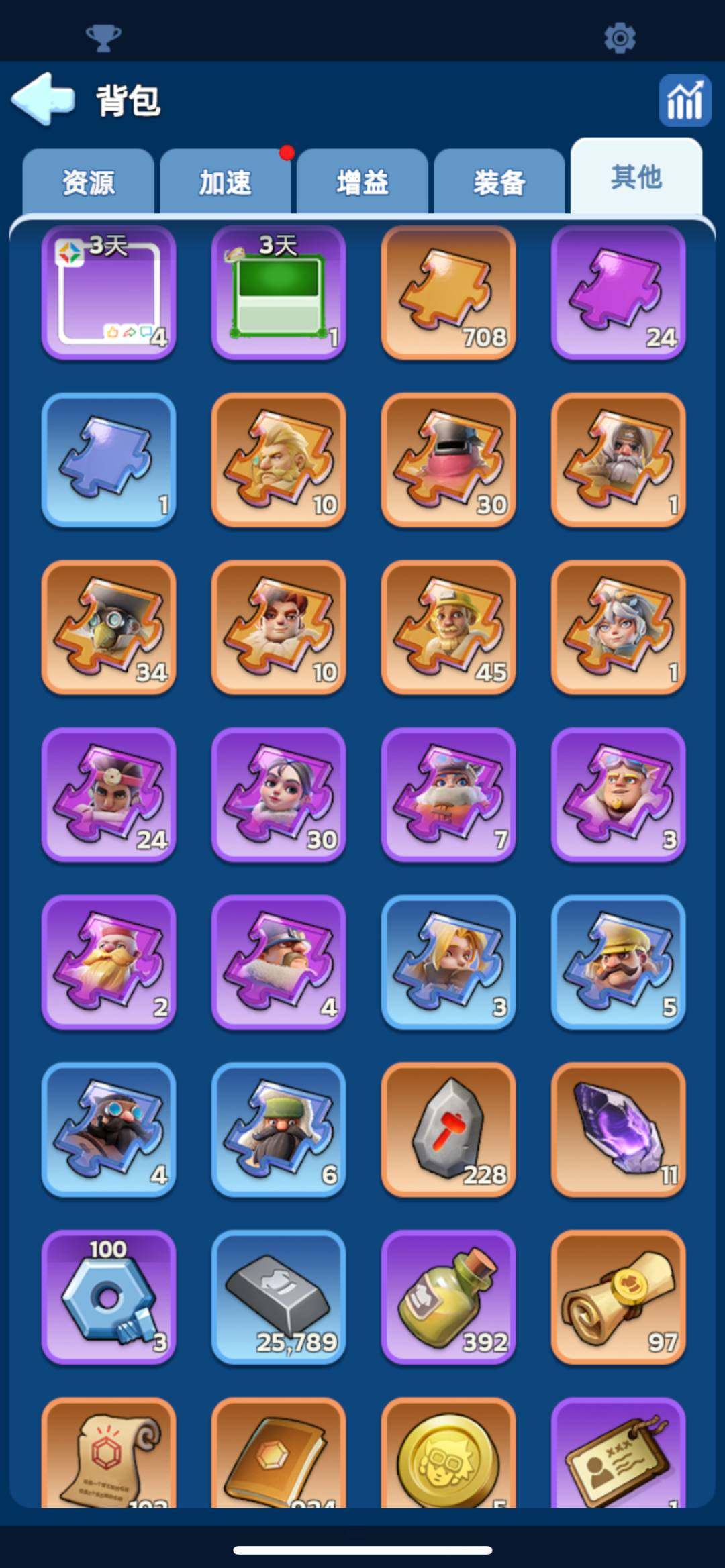
Task: Open the trophy icon
Action: (x=103, y=38)
